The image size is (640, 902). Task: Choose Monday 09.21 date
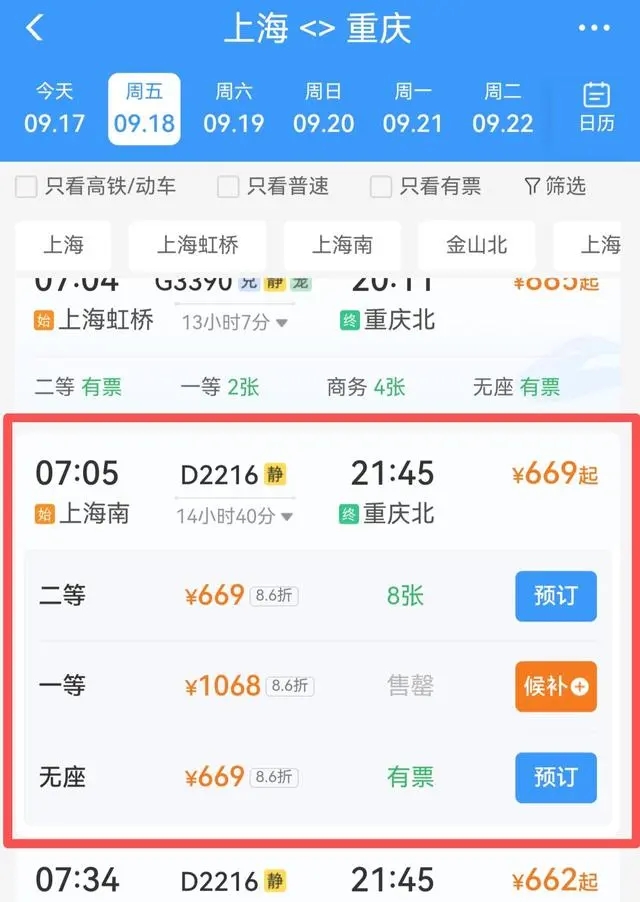click(x=413, y=109)
